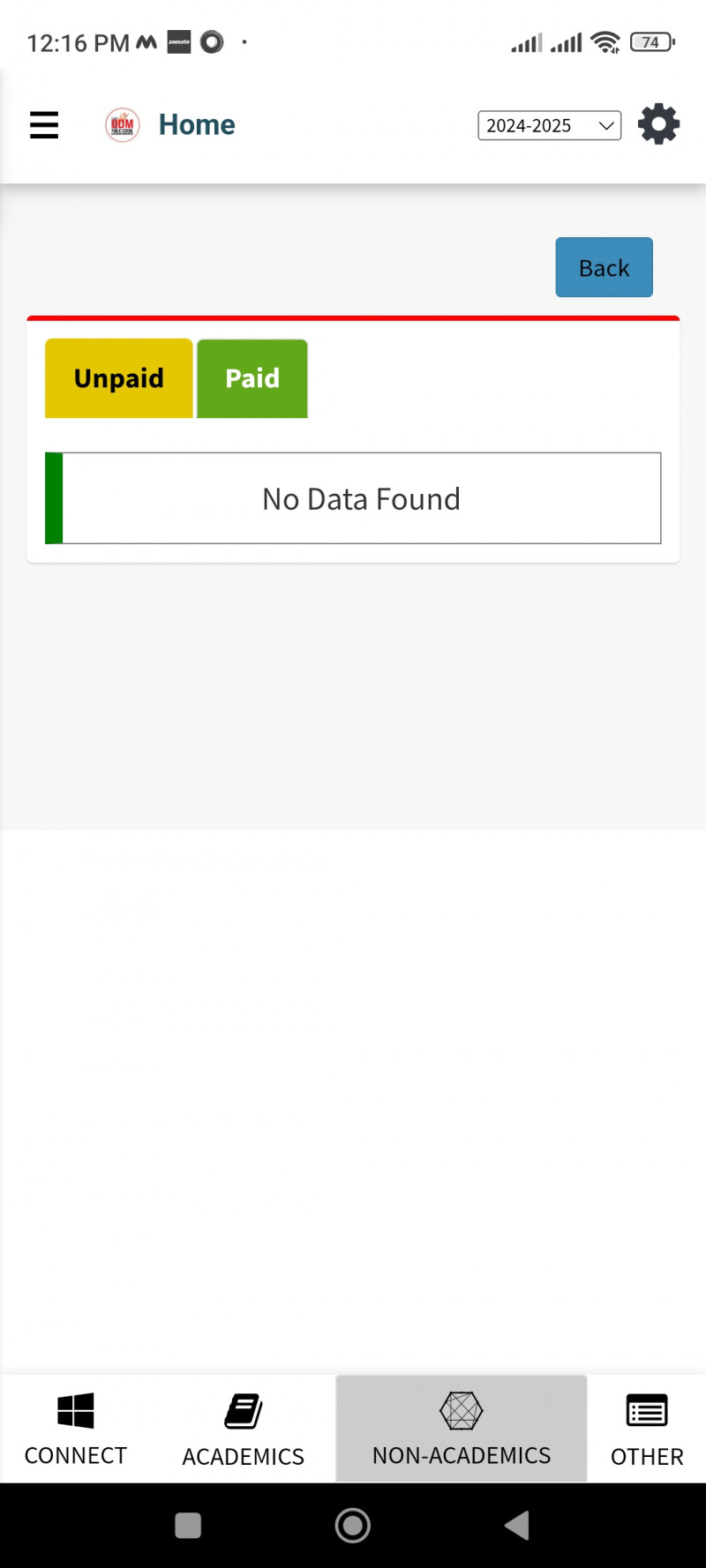Tap the blue Back button
706x1568 pixels.
pyautogui.click(x=604, y=267)
